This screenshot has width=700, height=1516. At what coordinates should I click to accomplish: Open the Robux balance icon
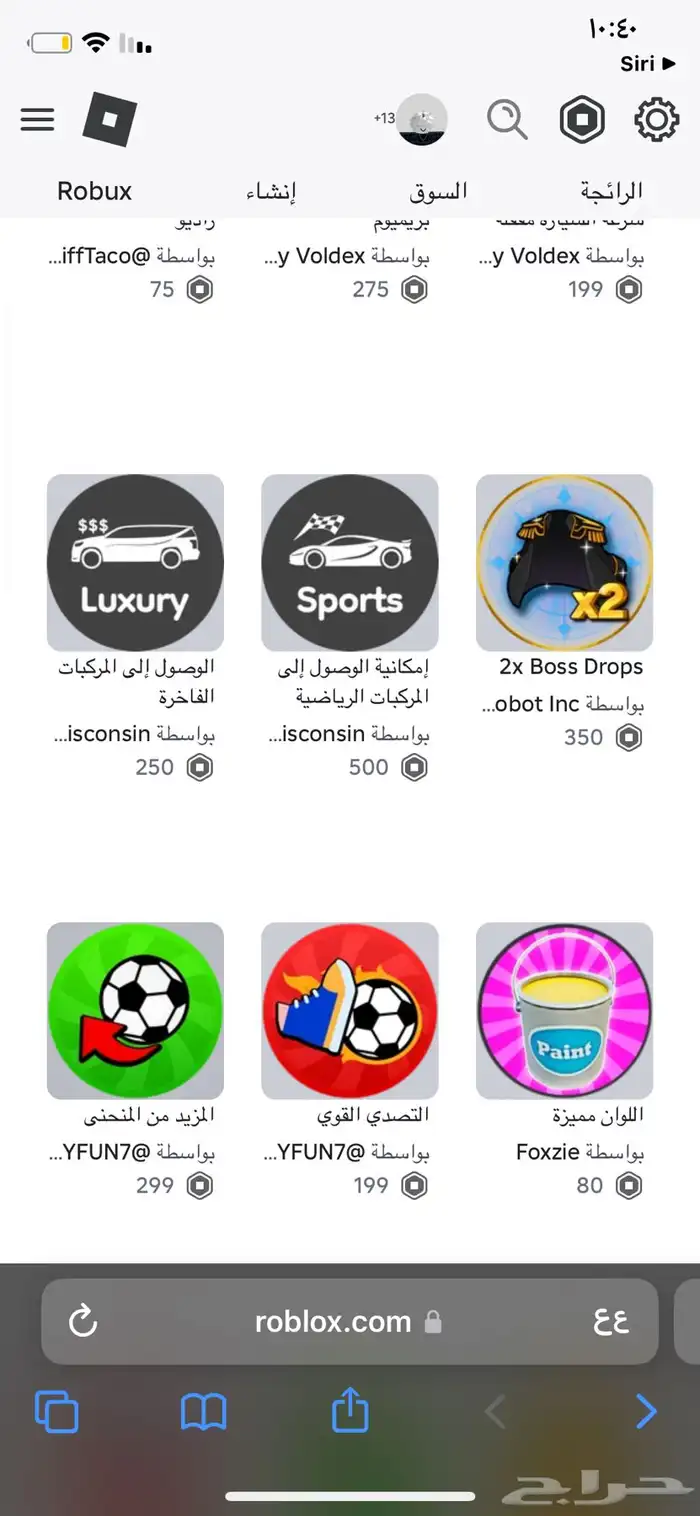582,120
